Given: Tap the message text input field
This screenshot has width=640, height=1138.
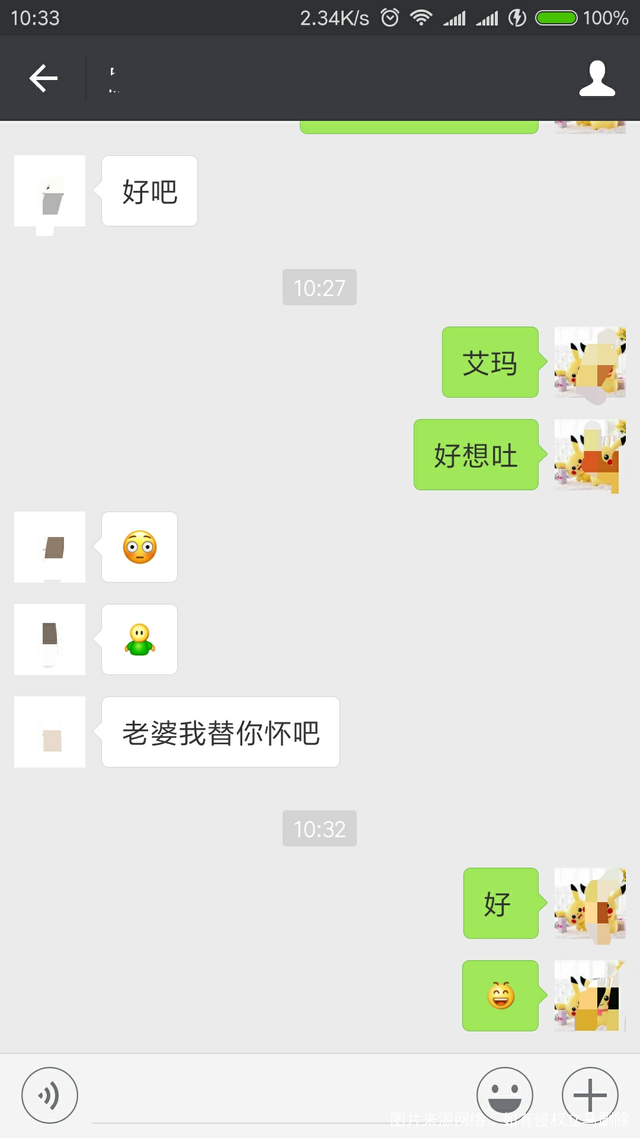Looking at the screenshot, I should pos(275,1097).
